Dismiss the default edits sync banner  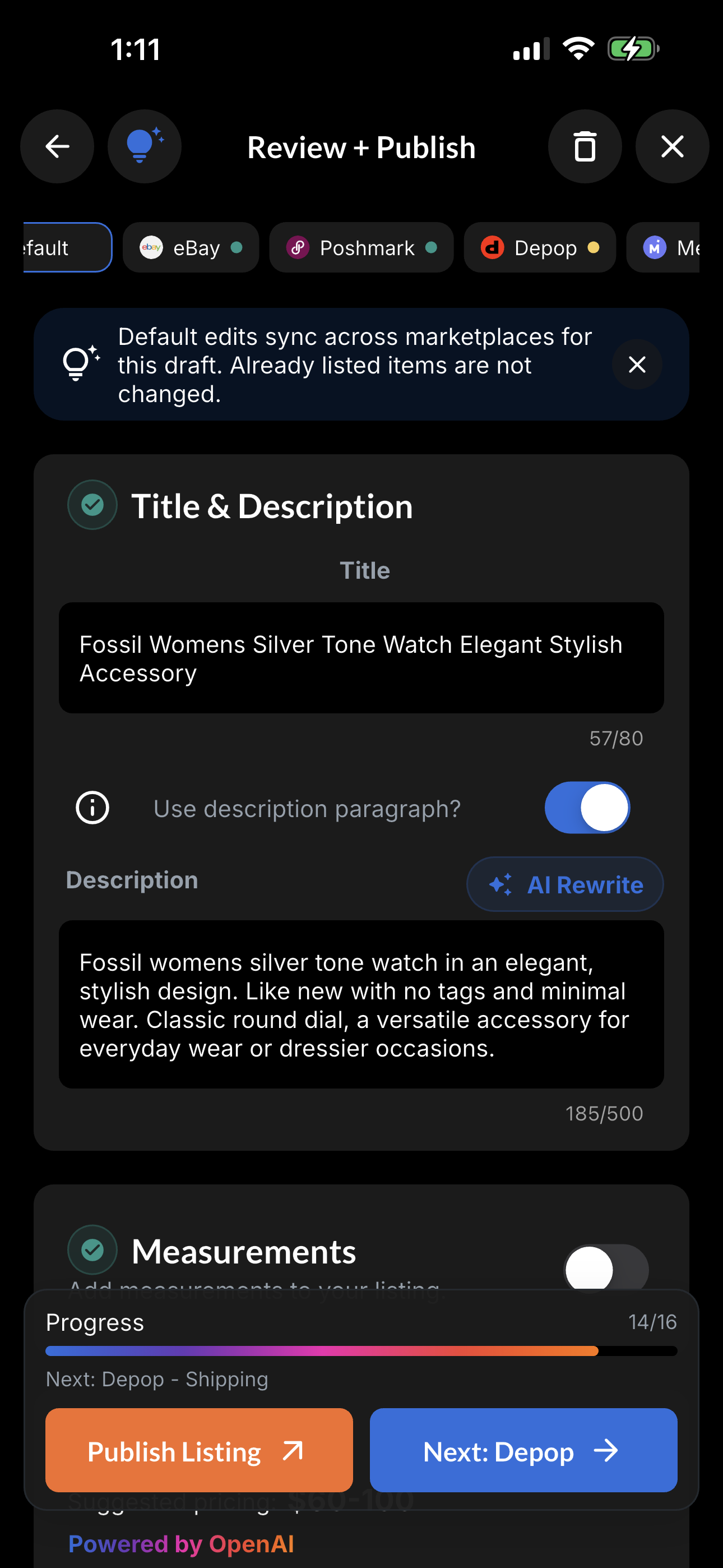pos(637,365)
